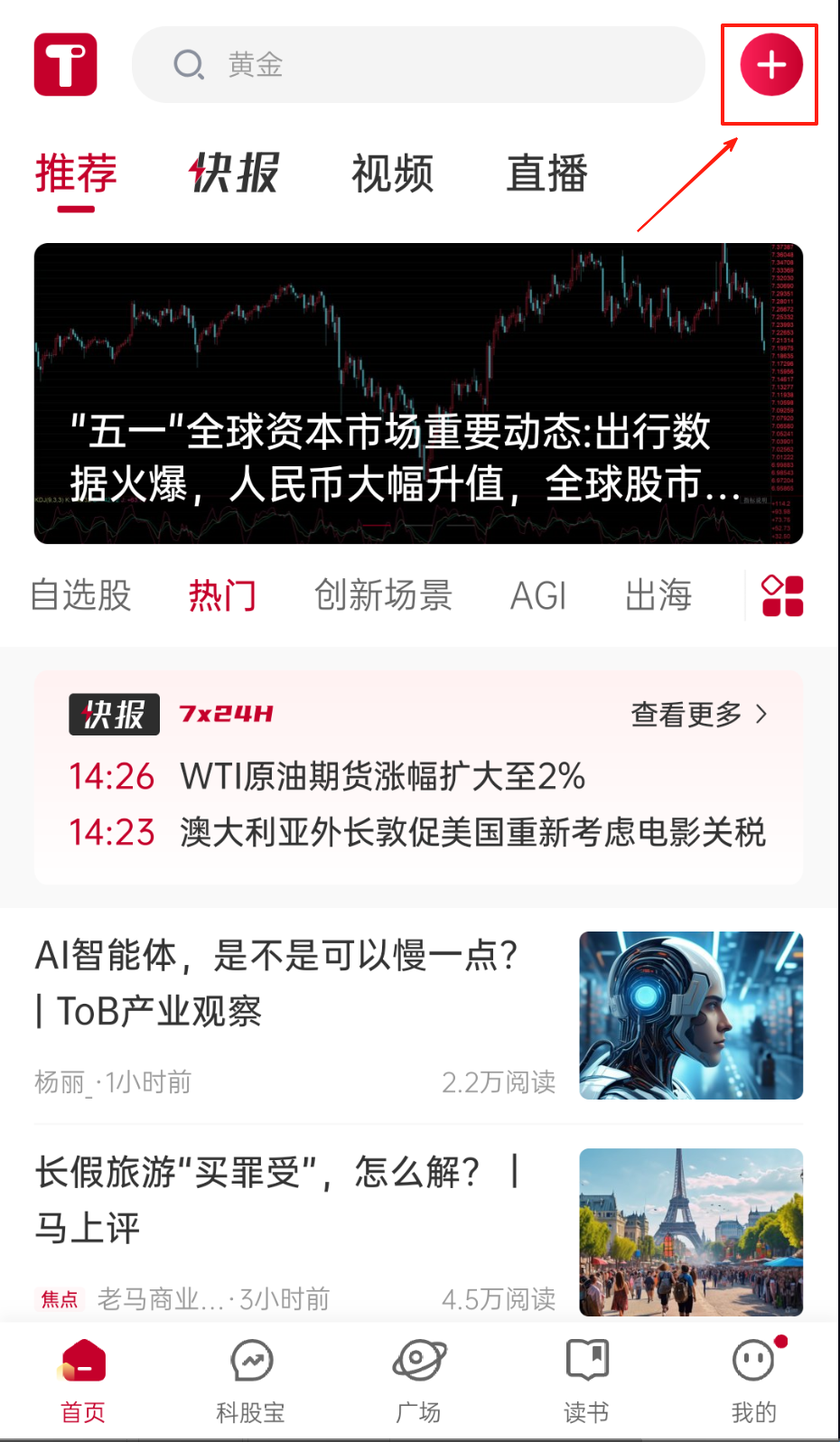Go to the 科股宝 bottom tab
The width and height of the screenshot is (840, 1442).
click(251, 1379)
